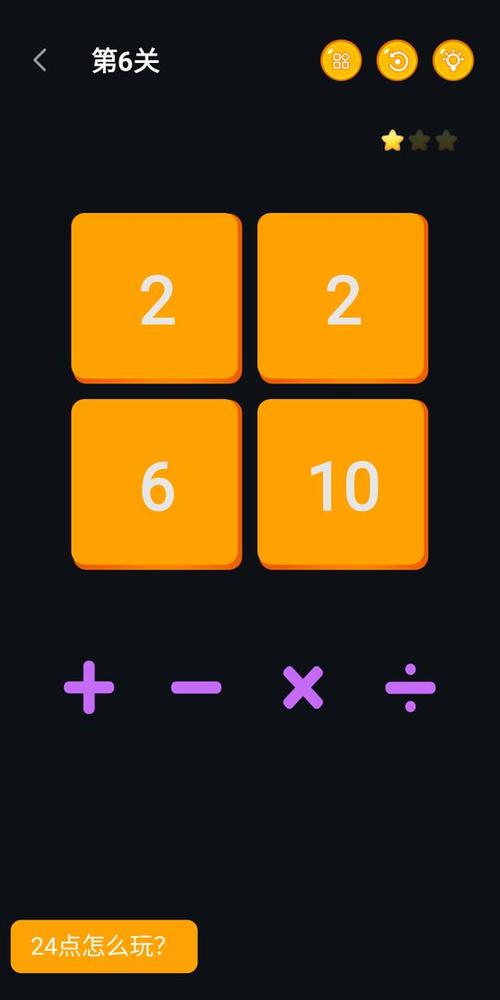Image resolution: width=500 pixels, height=1000 pixels.
Task: Choose the multiplication operator
Action: point(303,688)
